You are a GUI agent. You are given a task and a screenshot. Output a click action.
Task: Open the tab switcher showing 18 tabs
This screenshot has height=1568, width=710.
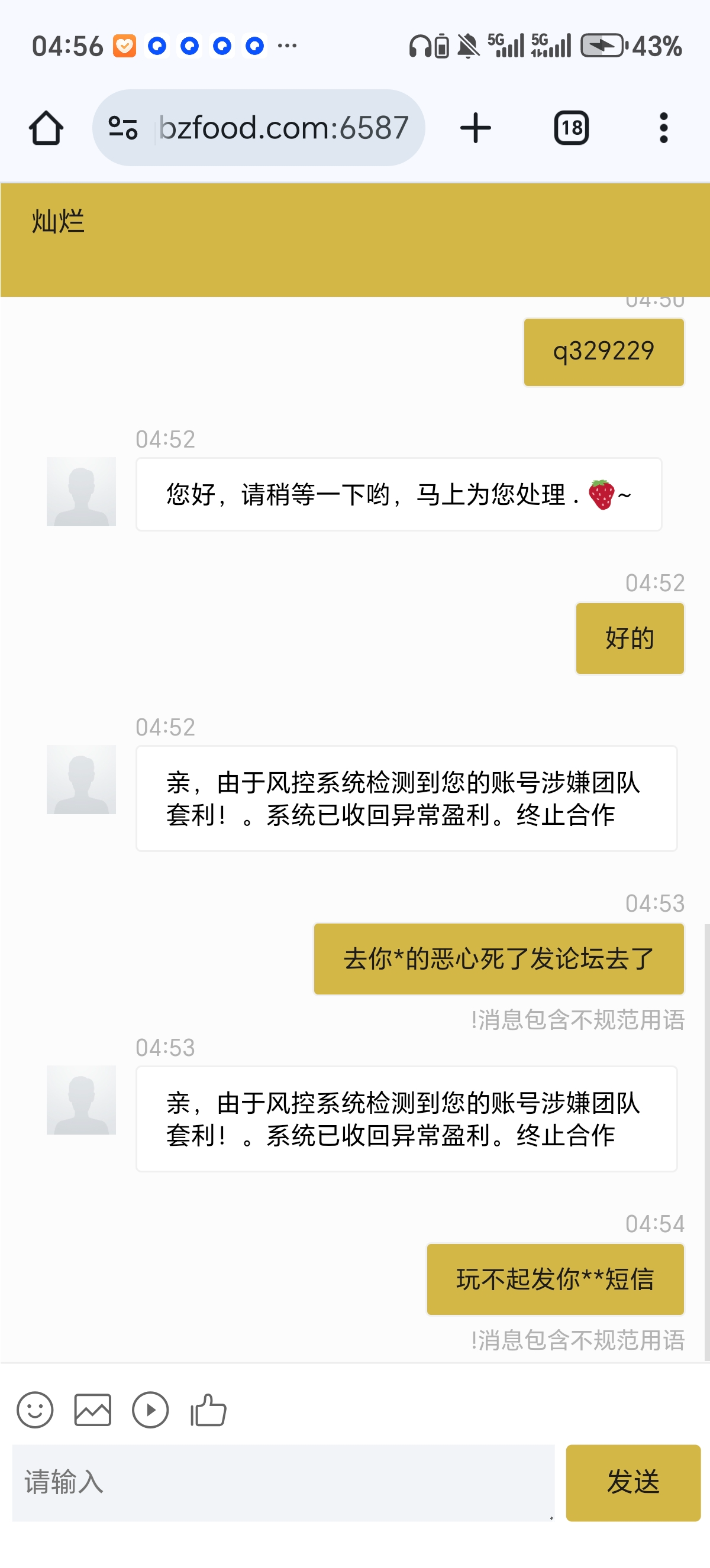571,128
